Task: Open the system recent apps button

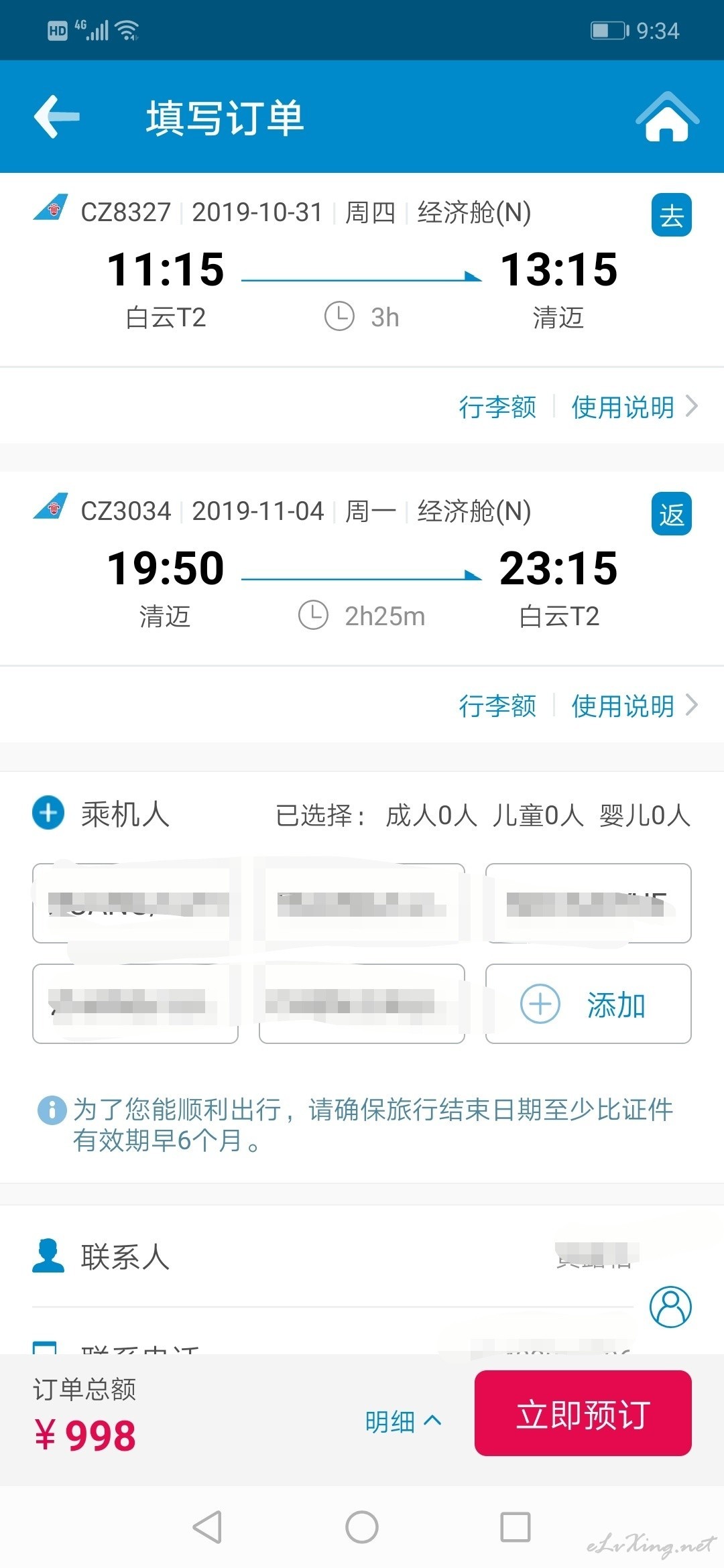Action: coord(516,1527)
